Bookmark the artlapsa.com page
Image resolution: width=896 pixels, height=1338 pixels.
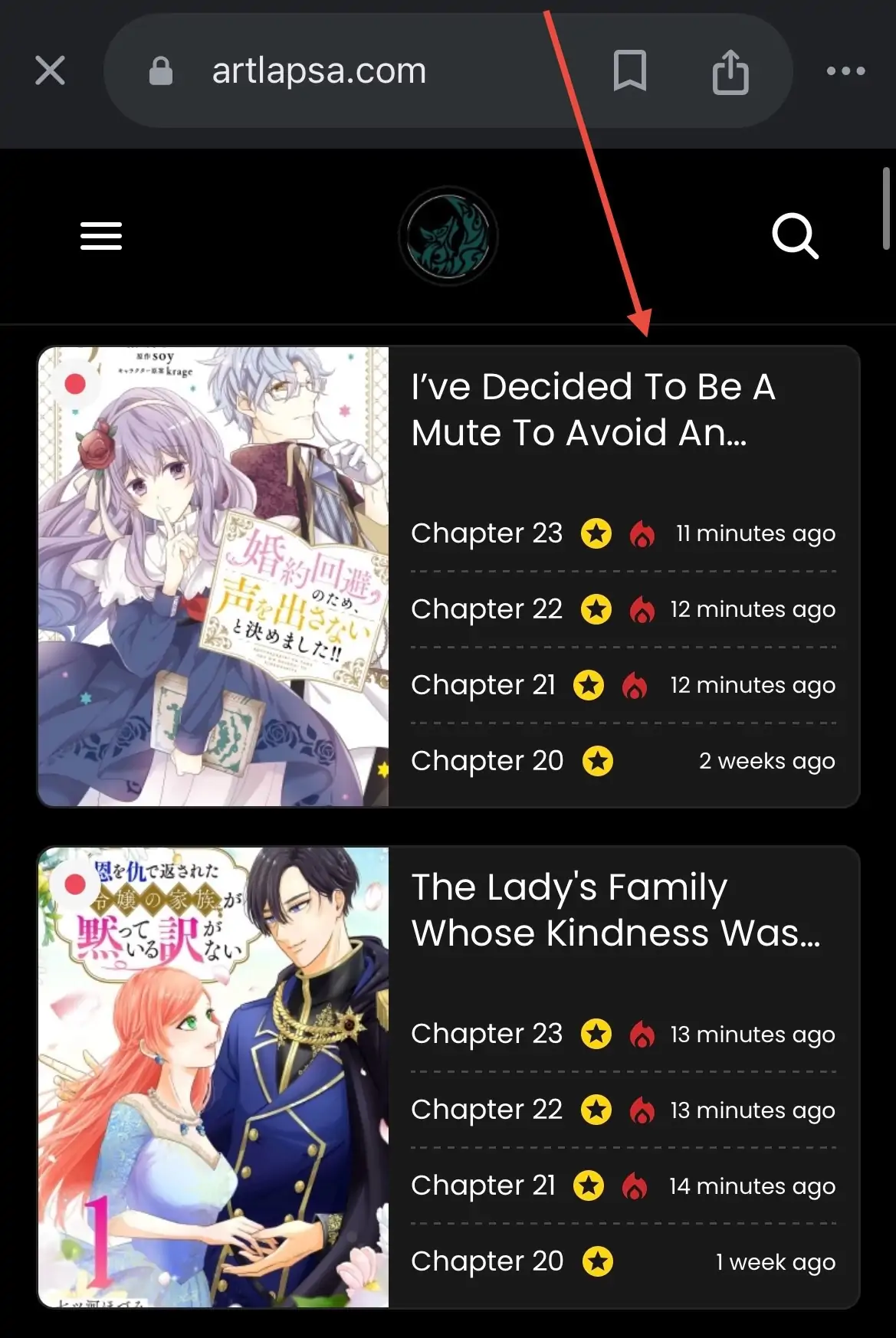click(x=629, y=71)
